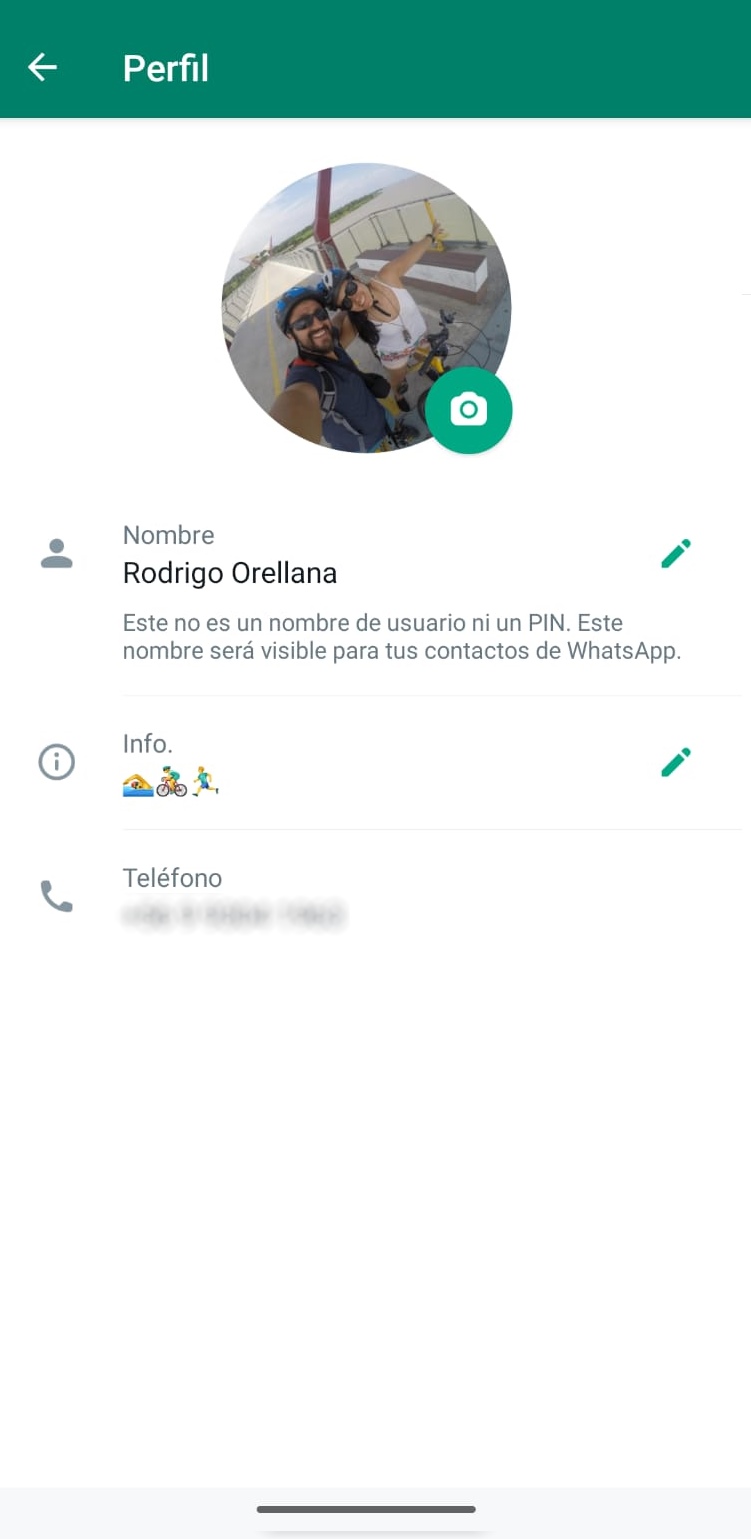
Task: Select the name Rodrigo Orellana
Action: click(x=230, y=573)
